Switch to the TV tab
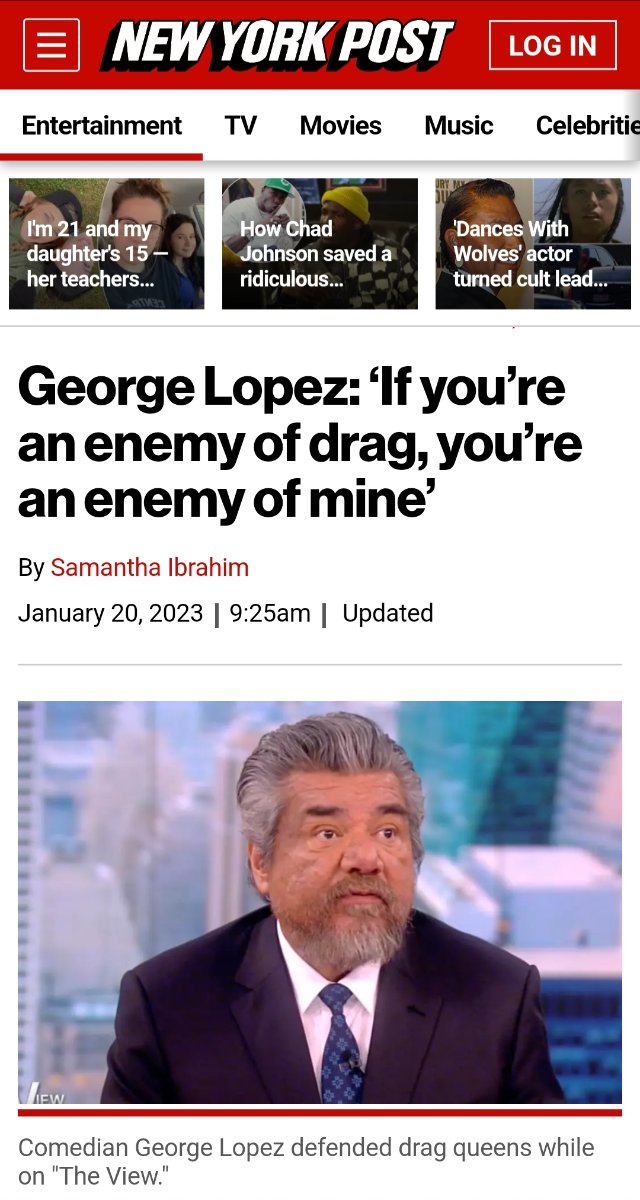The image size is (640, 1200). (240, 126)
